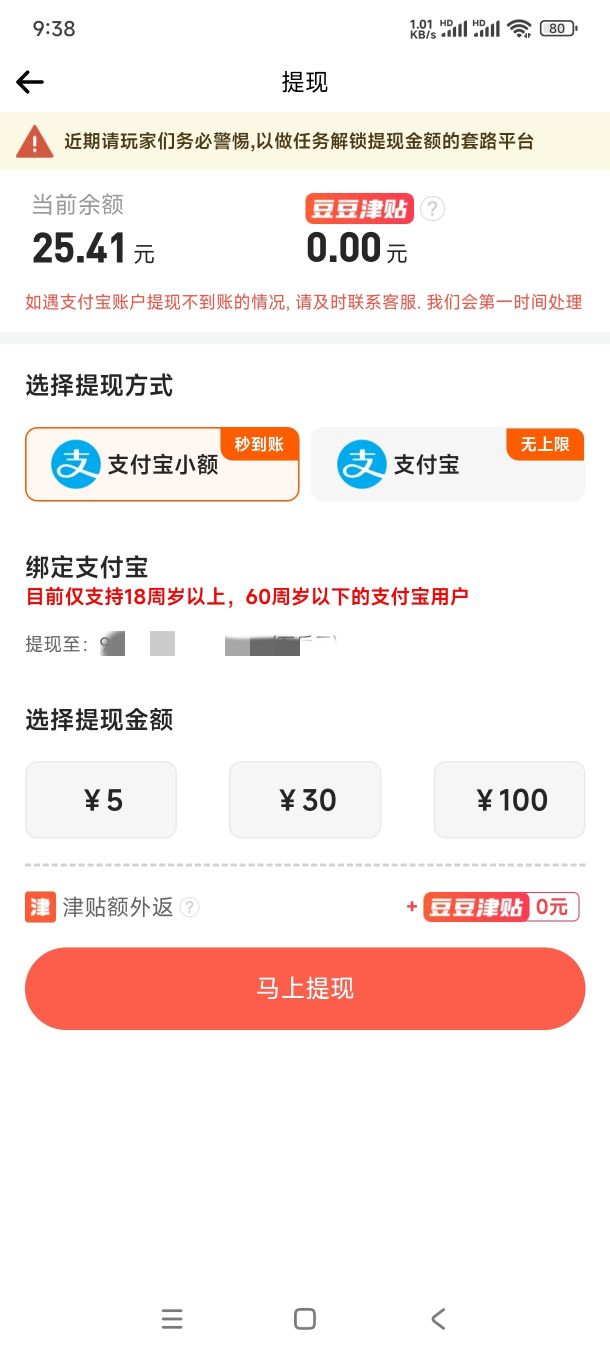Tap the 马上提现 button
Screen dimensions: 610x1356
tap(305, 989)
